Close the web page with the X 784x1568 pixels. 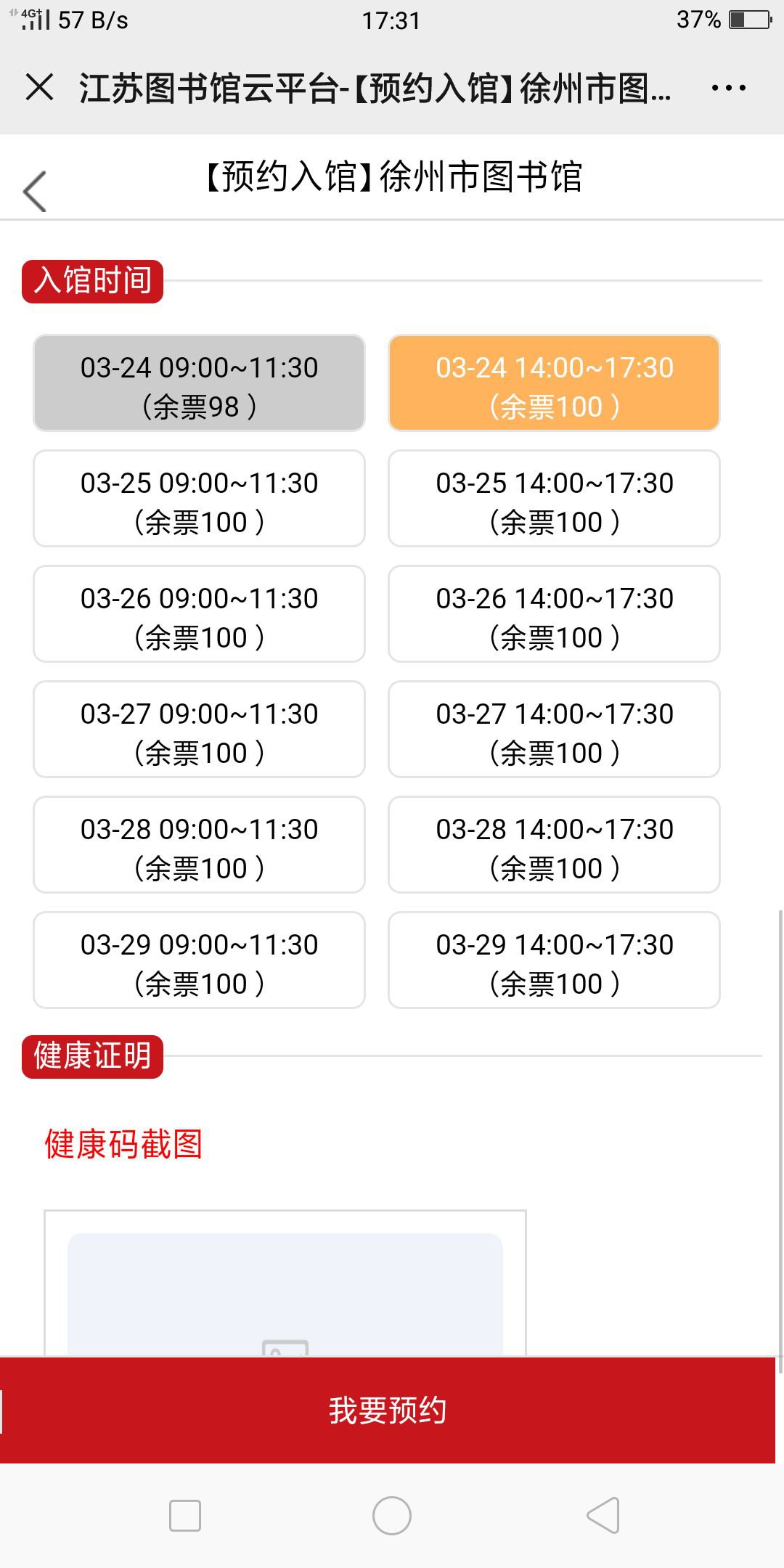point(39,88)
